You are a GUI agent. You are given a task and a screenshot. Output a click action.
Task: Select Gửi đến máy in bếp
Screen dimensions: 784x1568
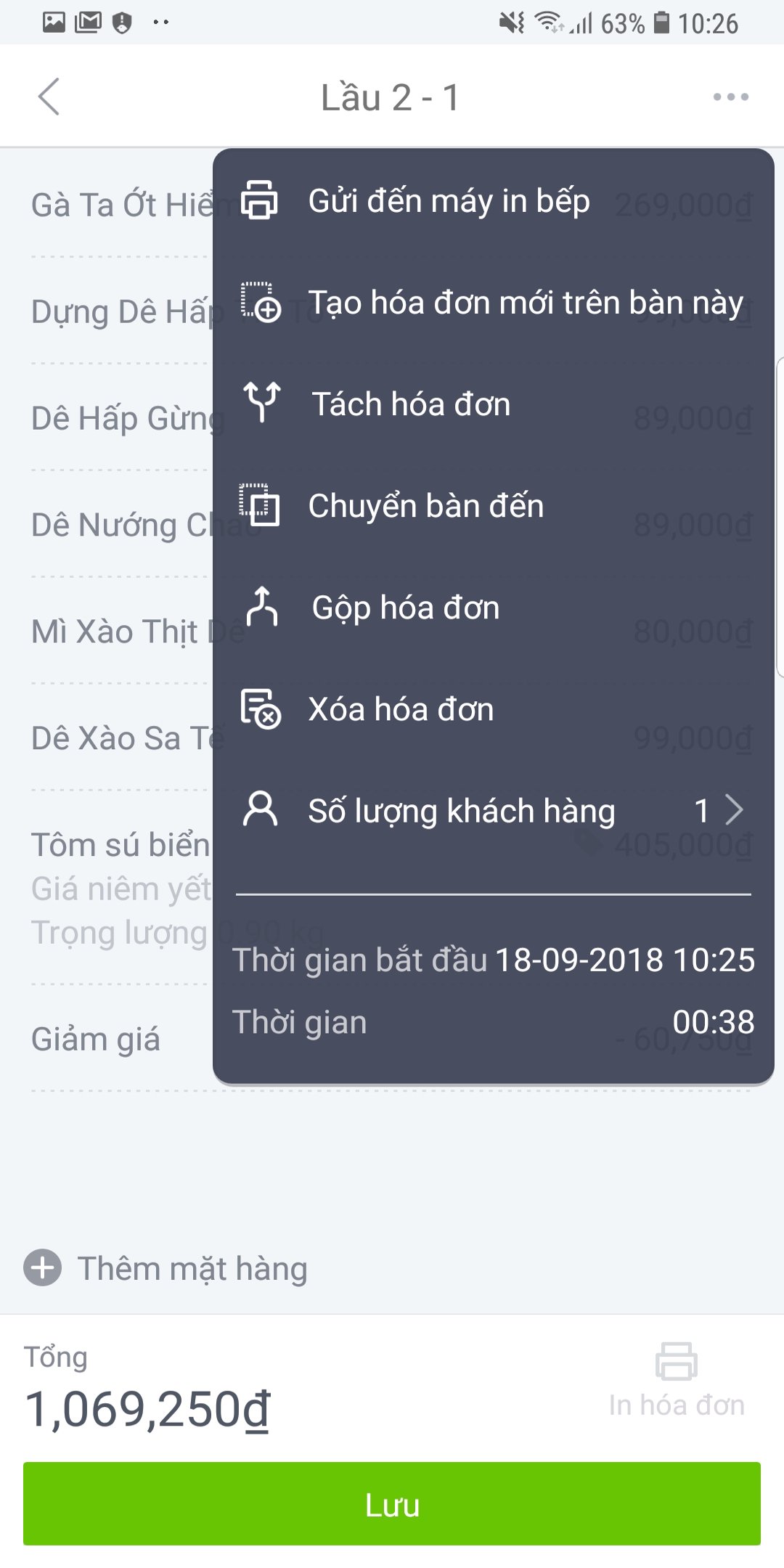click(449, 201)
